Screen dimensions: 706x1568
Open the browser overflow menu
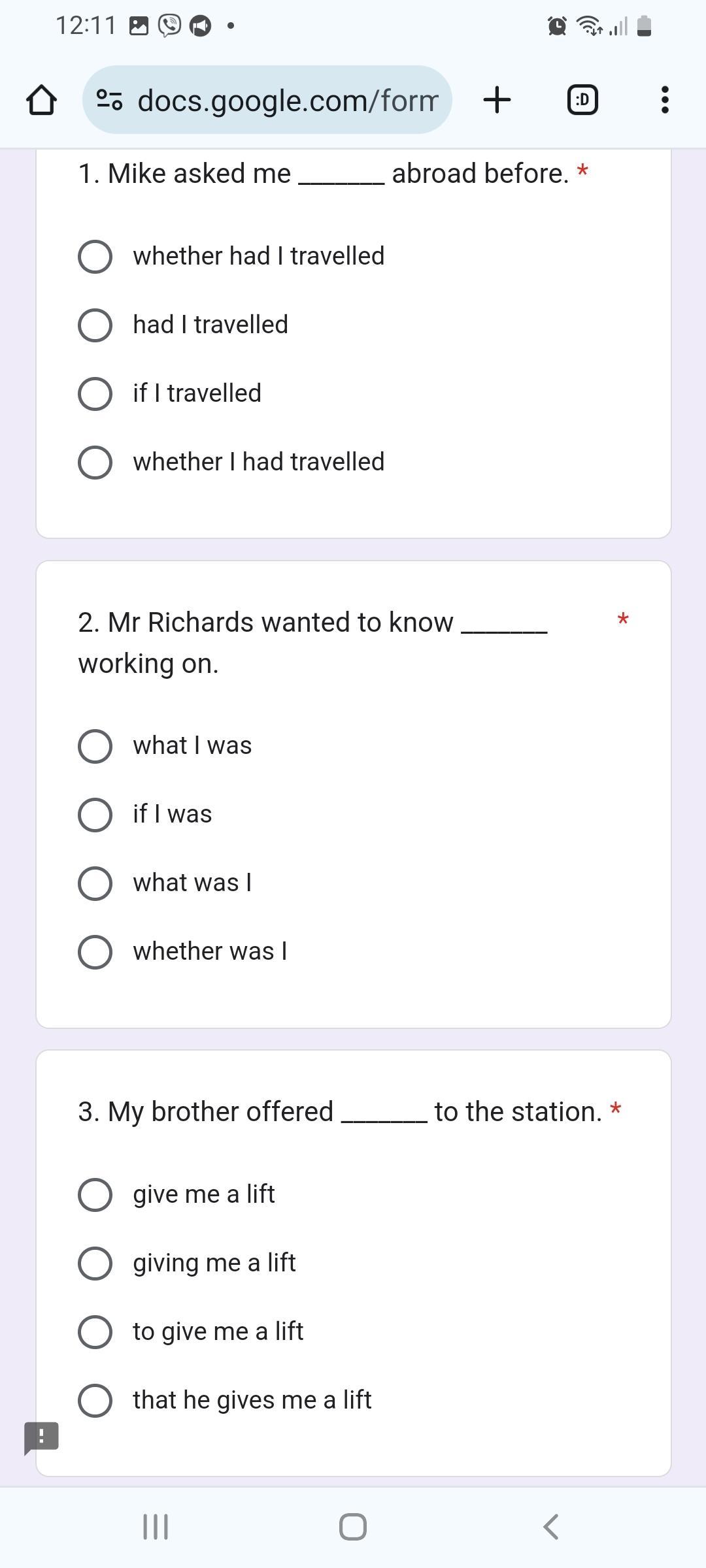(665, 100)
